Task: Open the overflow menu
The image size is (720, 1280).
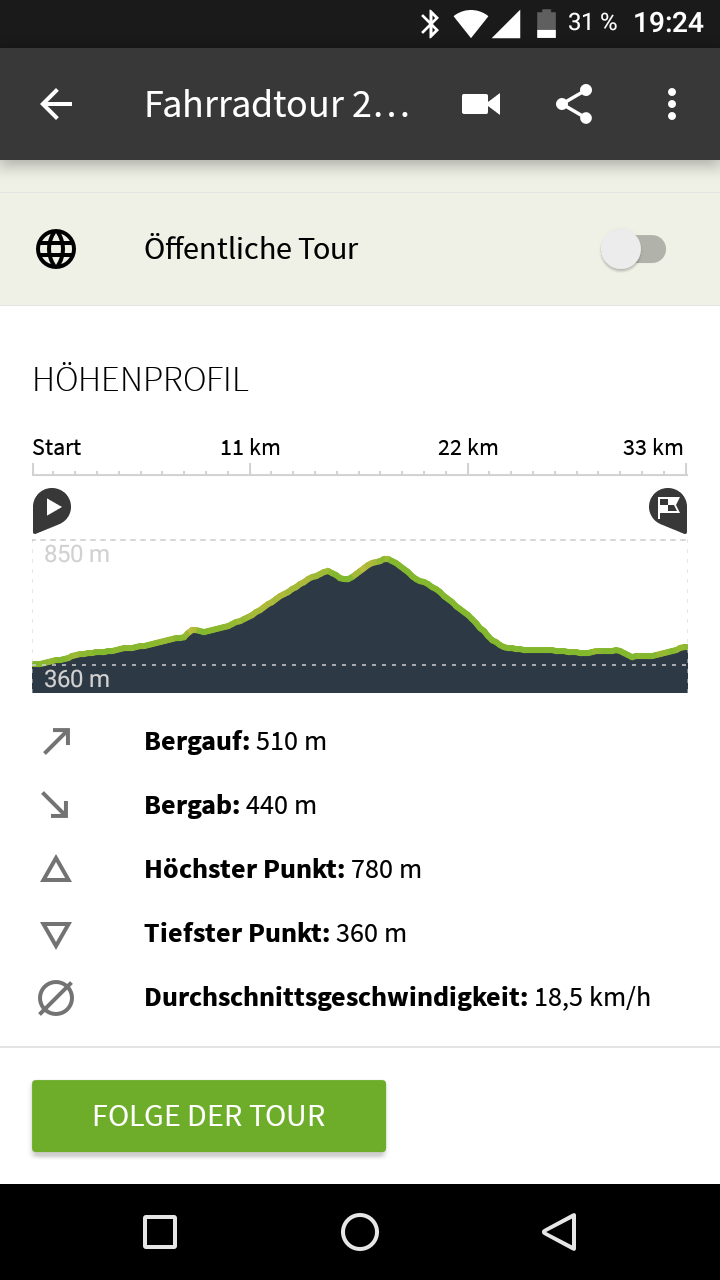Action: [672, 104]
